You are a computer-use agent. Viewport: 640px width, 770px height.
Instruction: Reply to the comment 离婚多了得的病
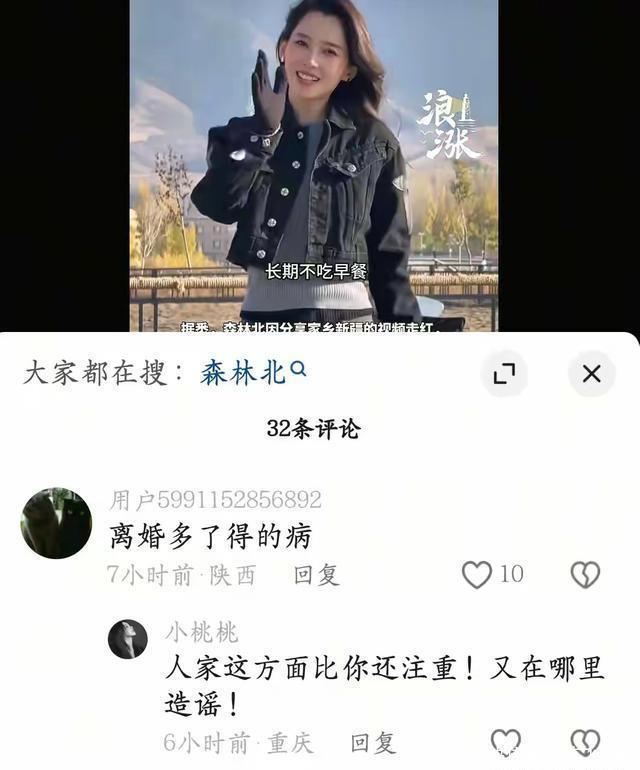(316, 575)
